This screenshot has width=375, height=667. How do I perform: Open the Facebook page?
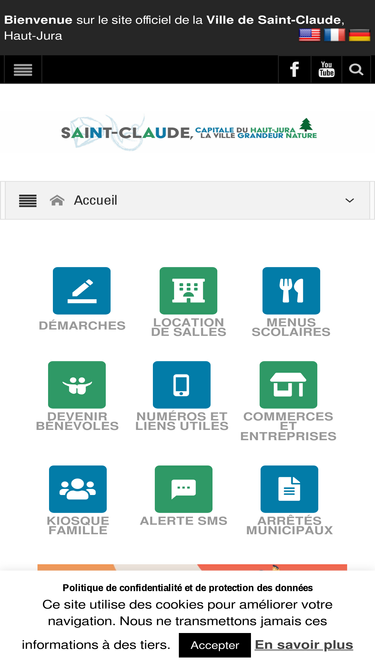(294, 69)
